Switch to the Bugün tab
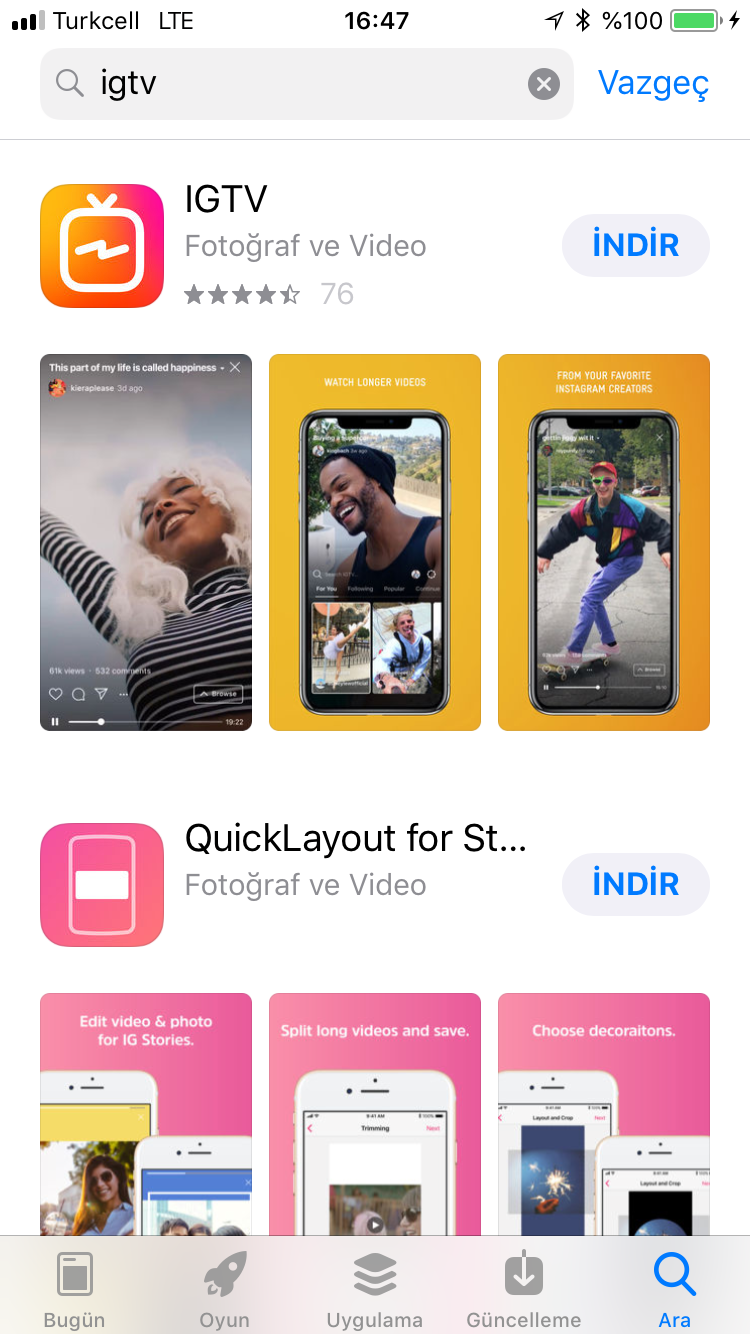Viewport: 750px width, 1334px height. (75, 1288)
